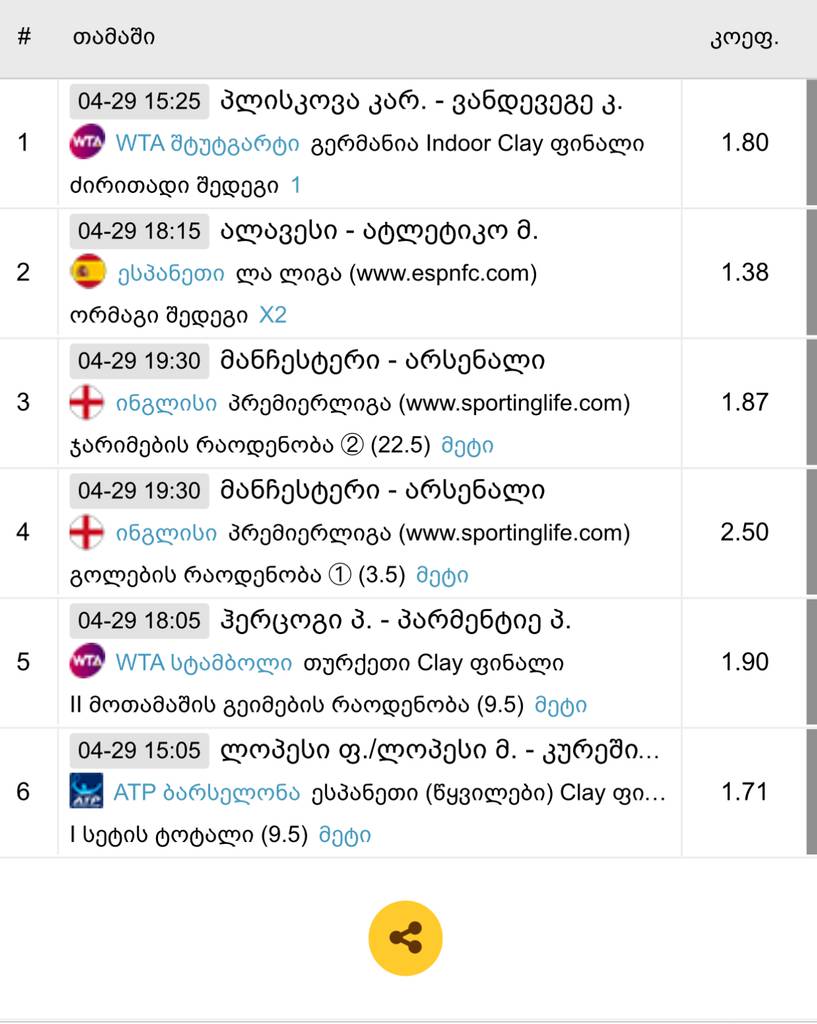Follow the ATP ბარსელონა tournament link
Screen dimensions: 817x1024
[206, 793]
